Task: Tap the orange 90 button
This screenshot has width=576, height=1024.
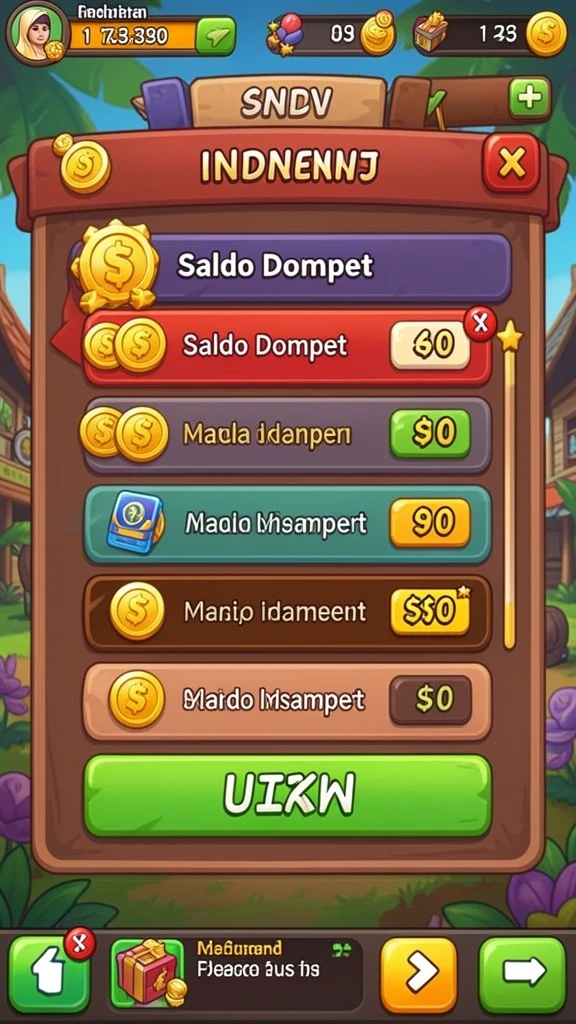Action: 430,522
